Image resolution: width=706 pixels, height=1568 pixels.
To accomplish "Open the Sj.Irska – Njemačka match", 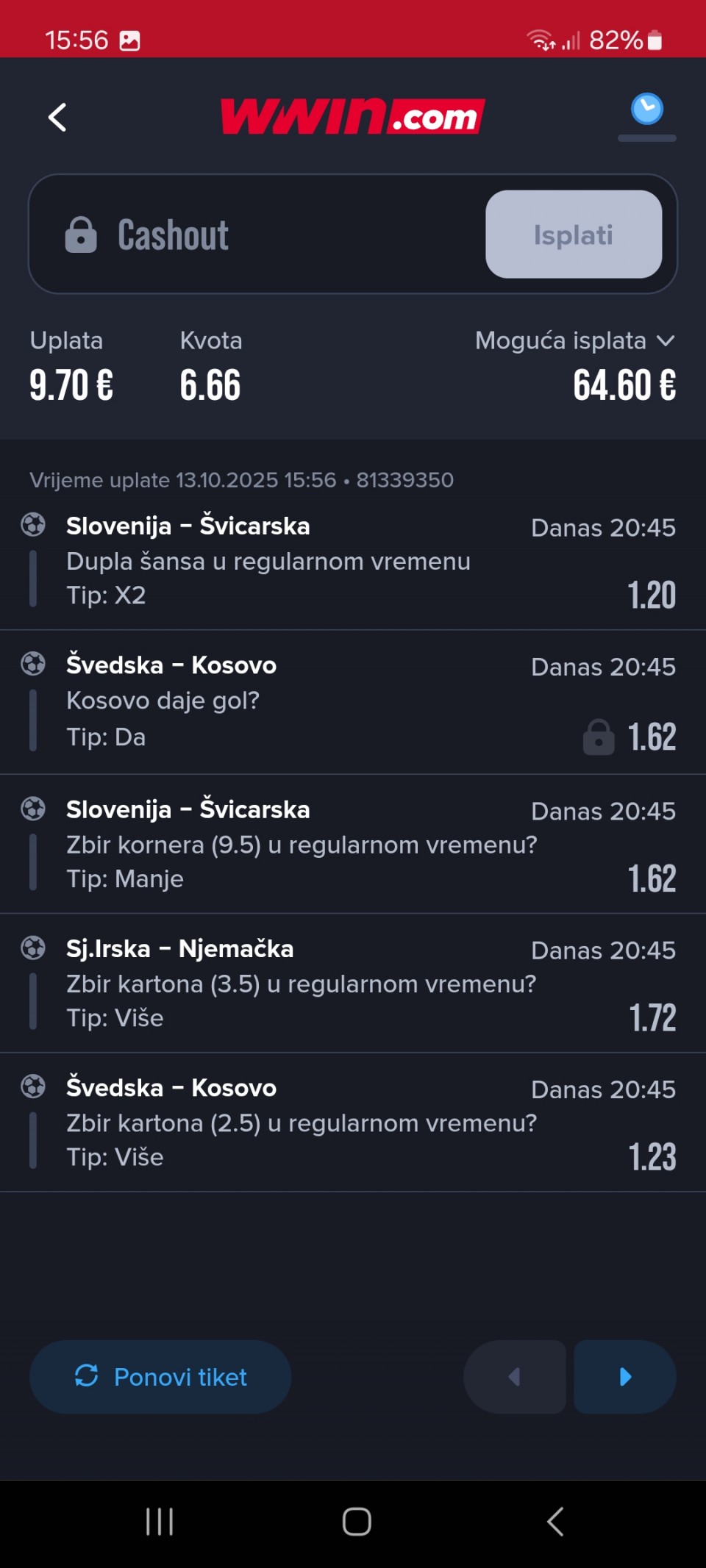I will (x=180, y=949).
